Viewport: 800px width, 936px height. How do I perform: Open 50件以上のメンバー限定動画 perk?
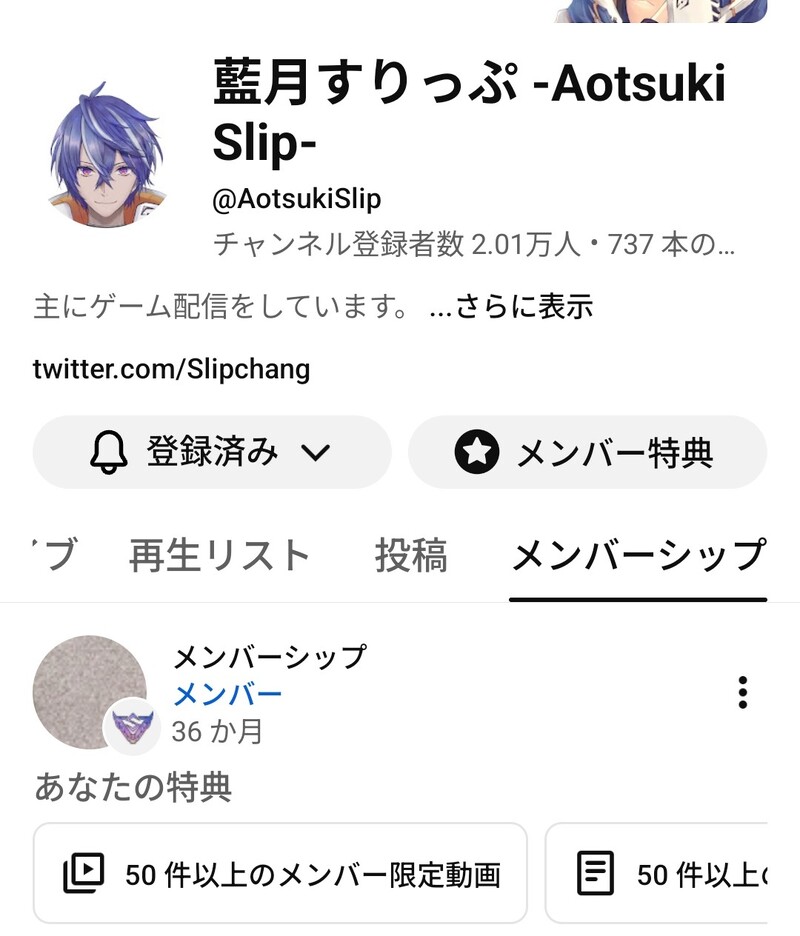pos(280,874)
